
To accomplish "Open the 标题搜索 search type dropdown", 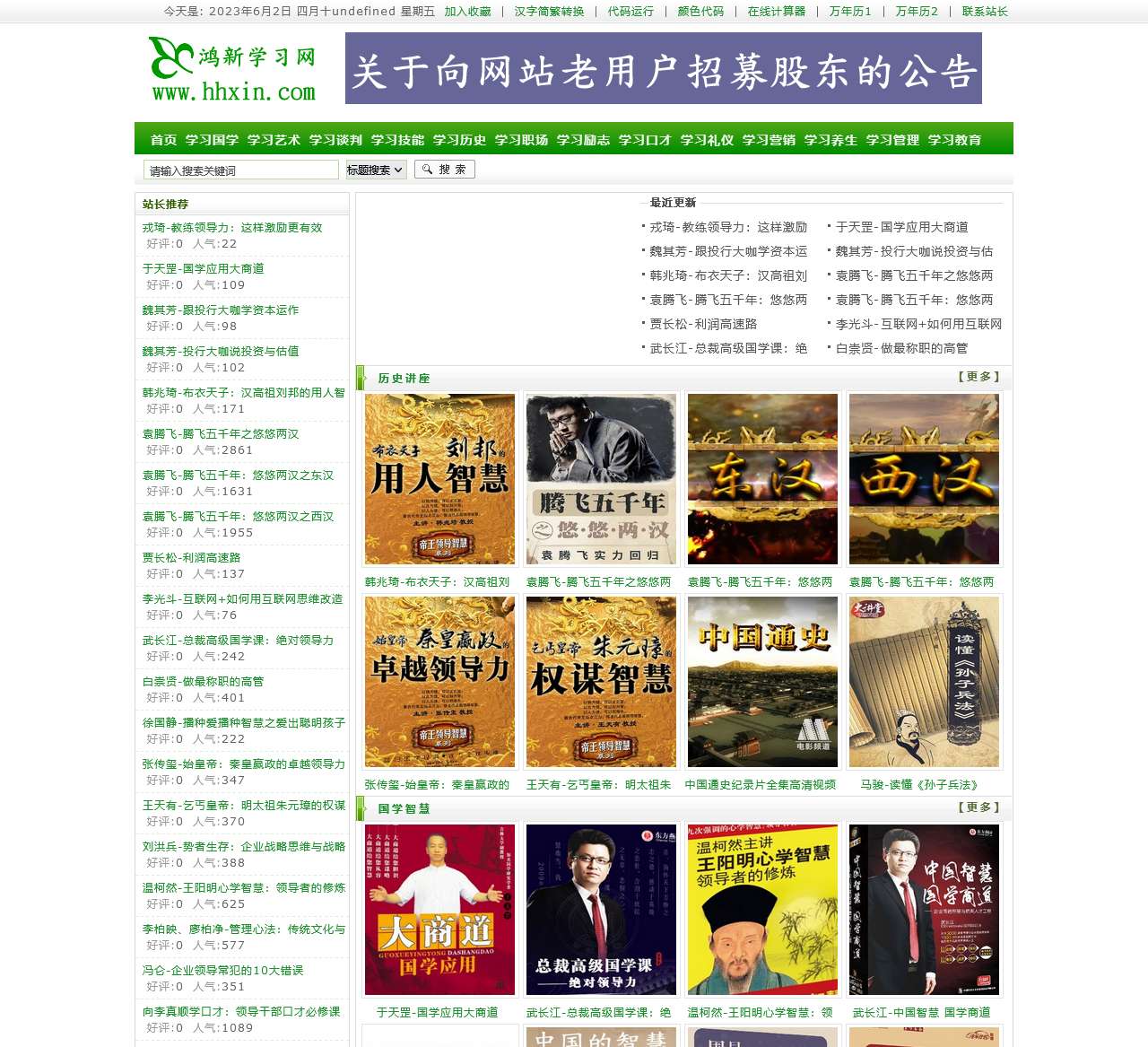I will pos(376,170).
